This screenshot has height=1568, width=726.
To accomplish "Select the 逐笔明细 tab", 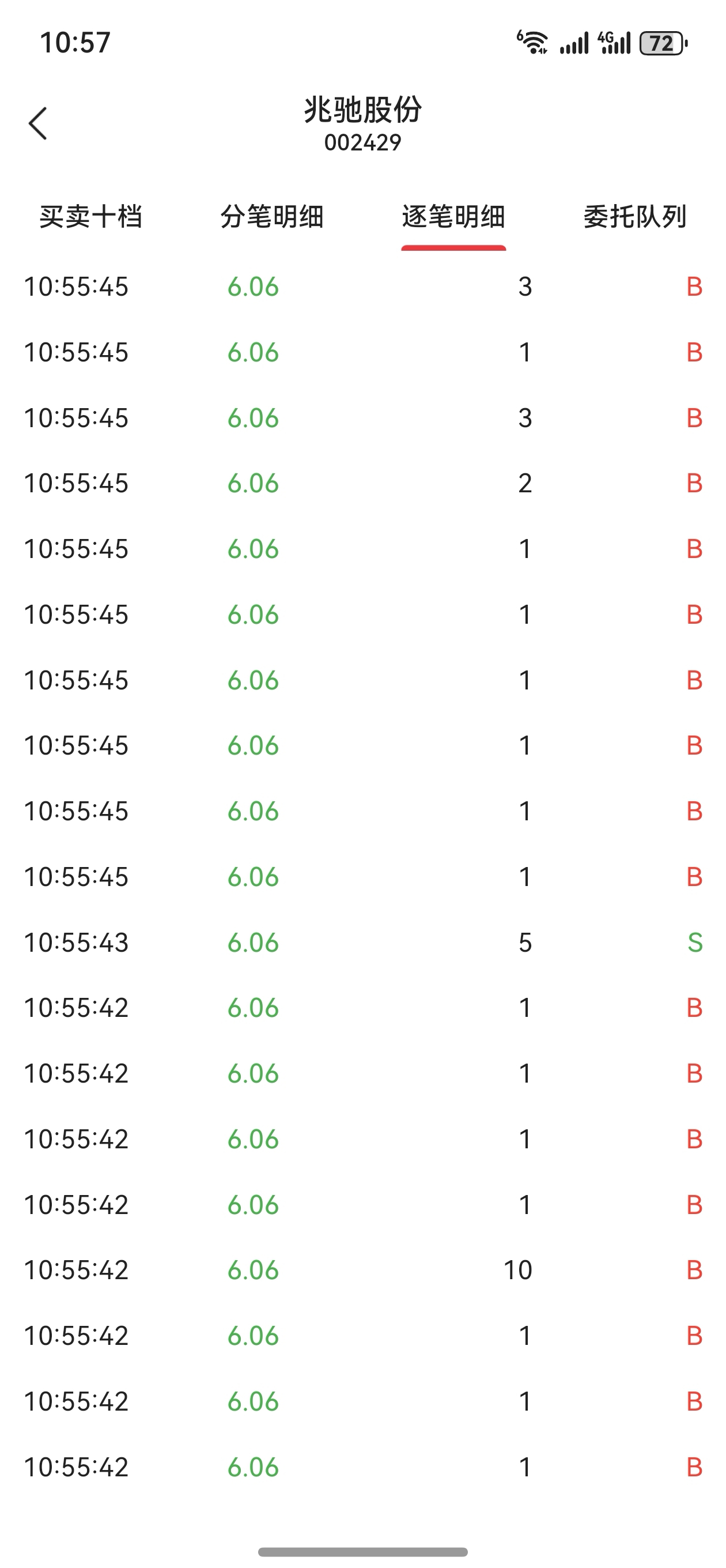I will pyautogui.click(x=453, y=217).
